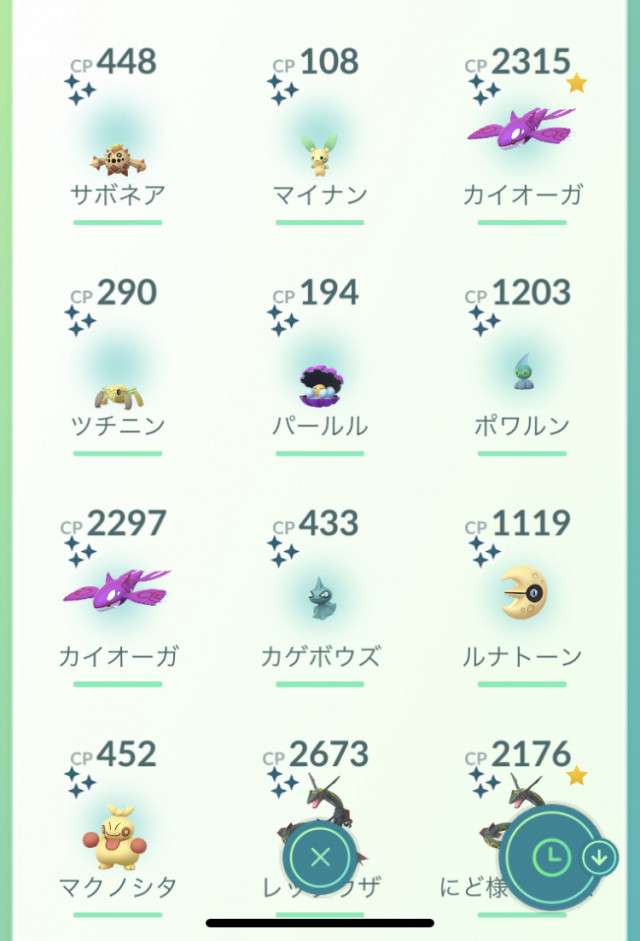
Task: Select マイナン with CP 108
Action: [319, 155]
